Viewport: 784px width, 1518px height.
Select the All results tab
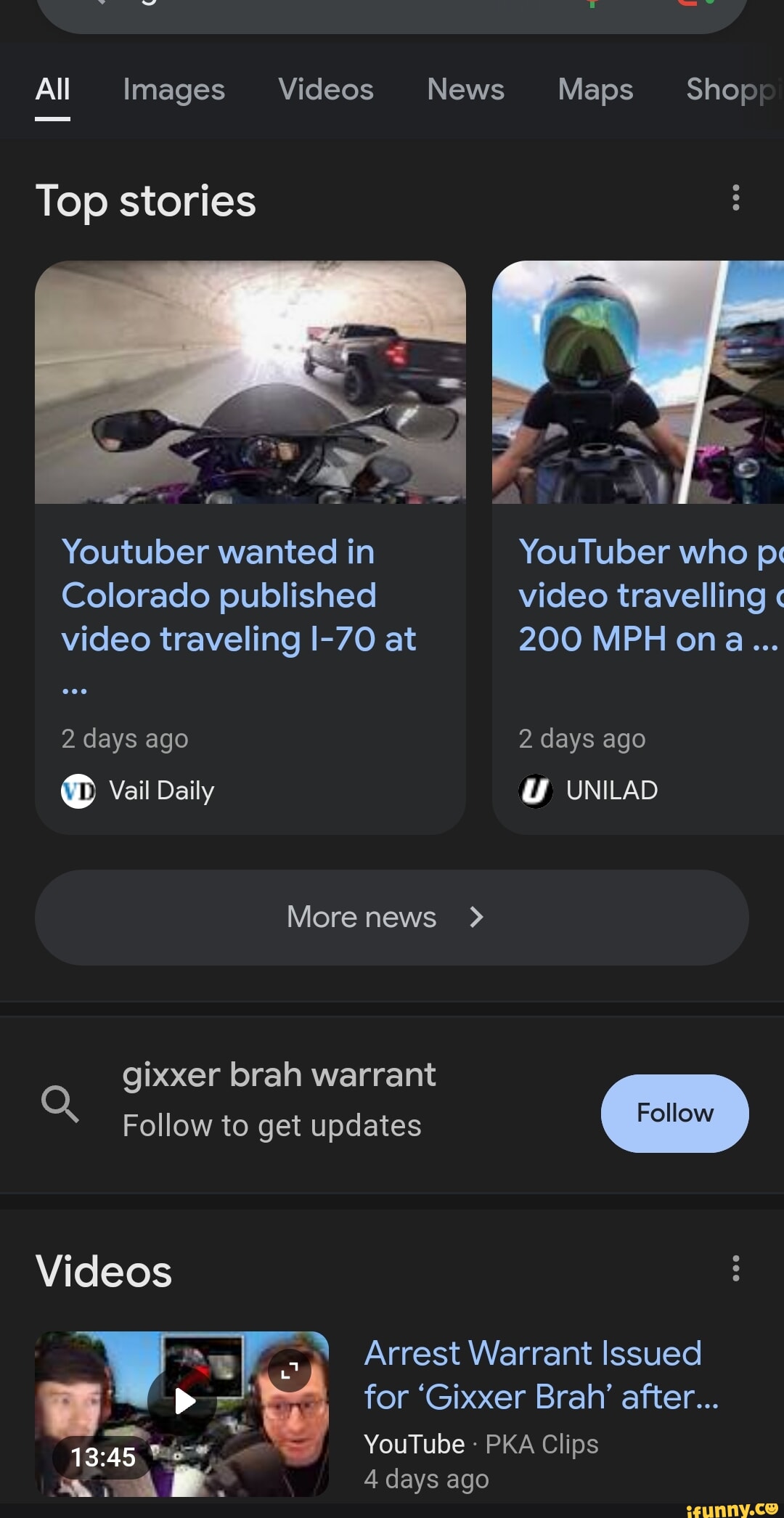(x=53, y=90)
